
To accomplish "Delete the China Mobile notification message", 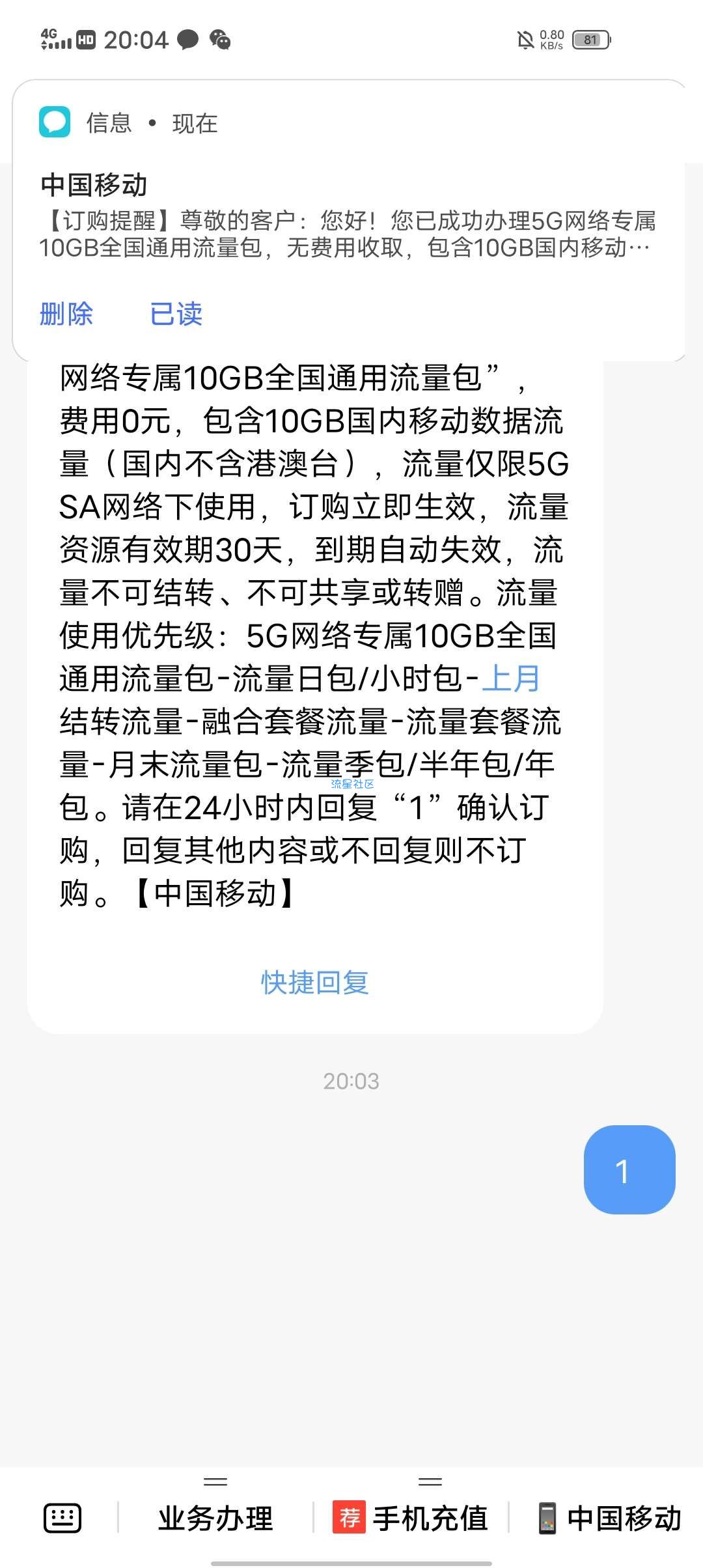I will 66,314.
